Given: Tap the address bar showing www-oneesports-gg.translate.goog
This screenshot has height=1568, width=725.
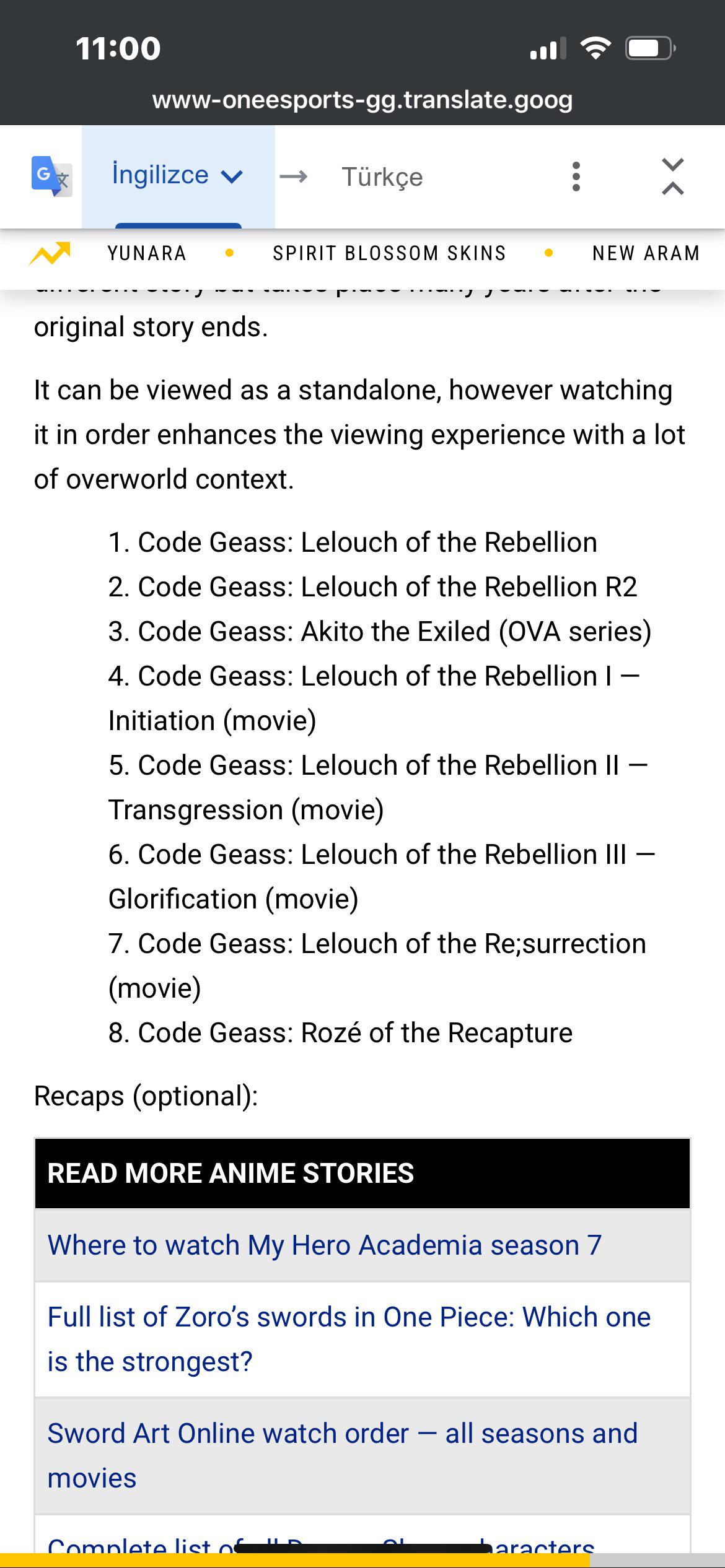Looking at the screenshot, I should tap(362, 99).
